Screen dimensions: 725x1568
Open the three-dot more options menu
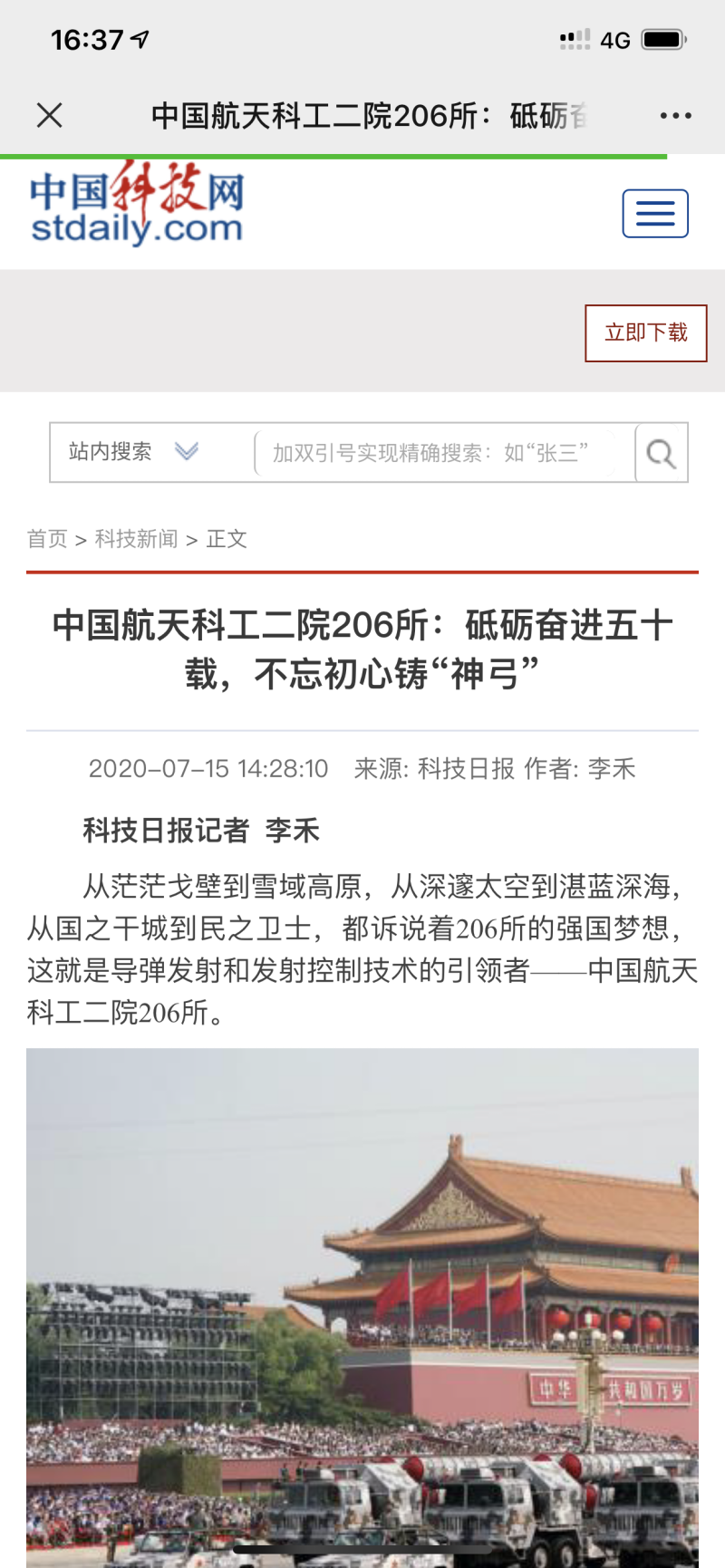675,116
